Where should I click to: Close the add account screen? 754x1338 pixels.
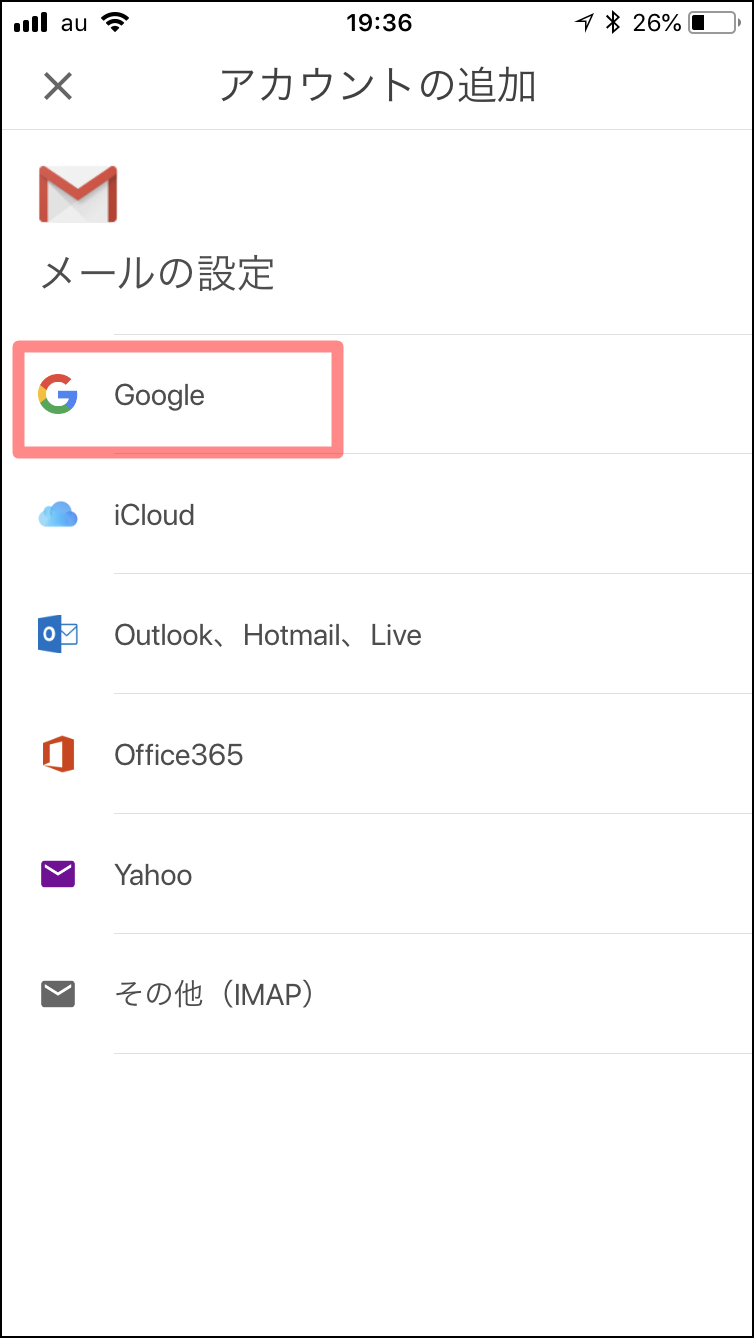coord(58,86)
